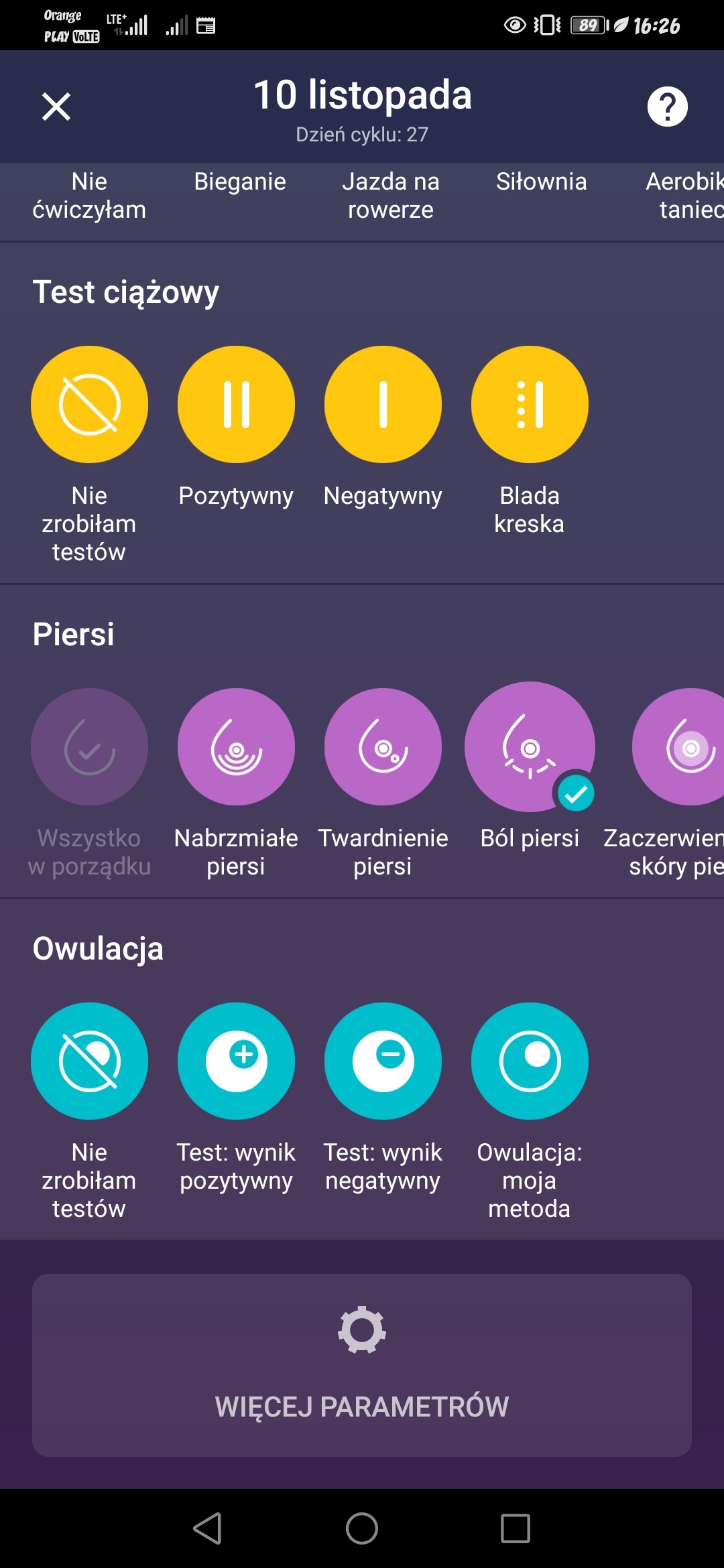This screenshot has height=1568, width=724.
Task: Mark Wszystko w porządku for breasts
Action: (x=89, y=746)
